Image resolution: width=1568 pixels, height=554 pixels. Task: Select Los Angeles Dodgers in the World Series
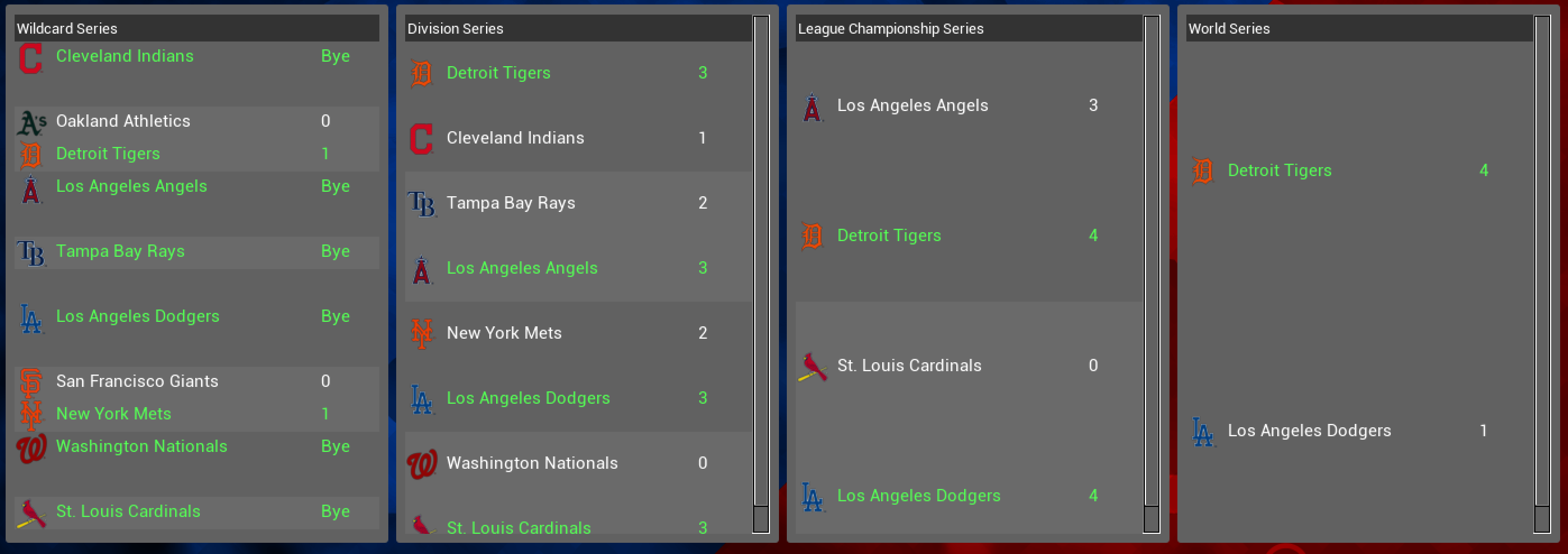[1309, 431]
